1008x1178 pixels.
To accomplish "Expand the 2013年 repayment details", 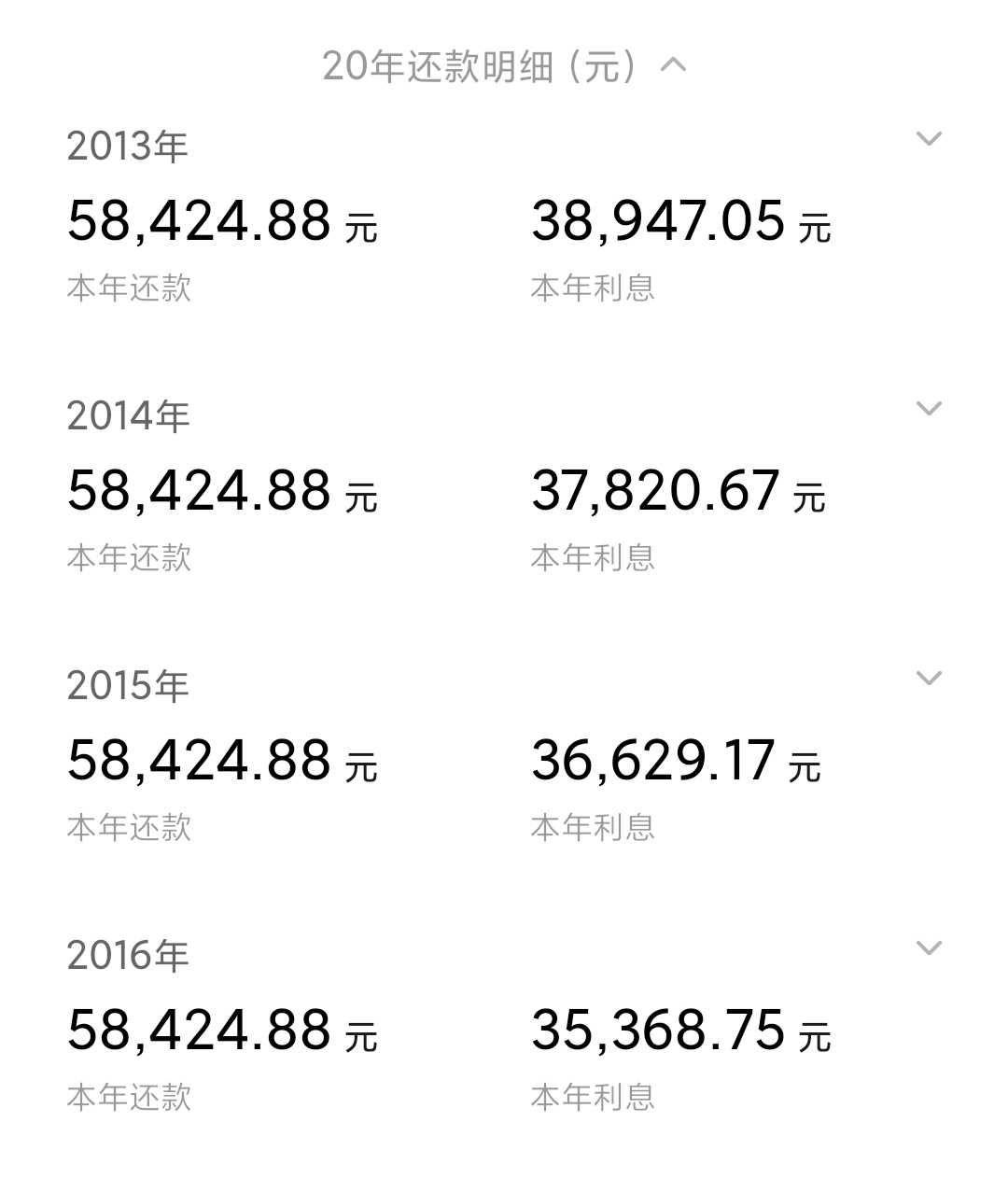I will pyautogui.click(x=928, y=138).
